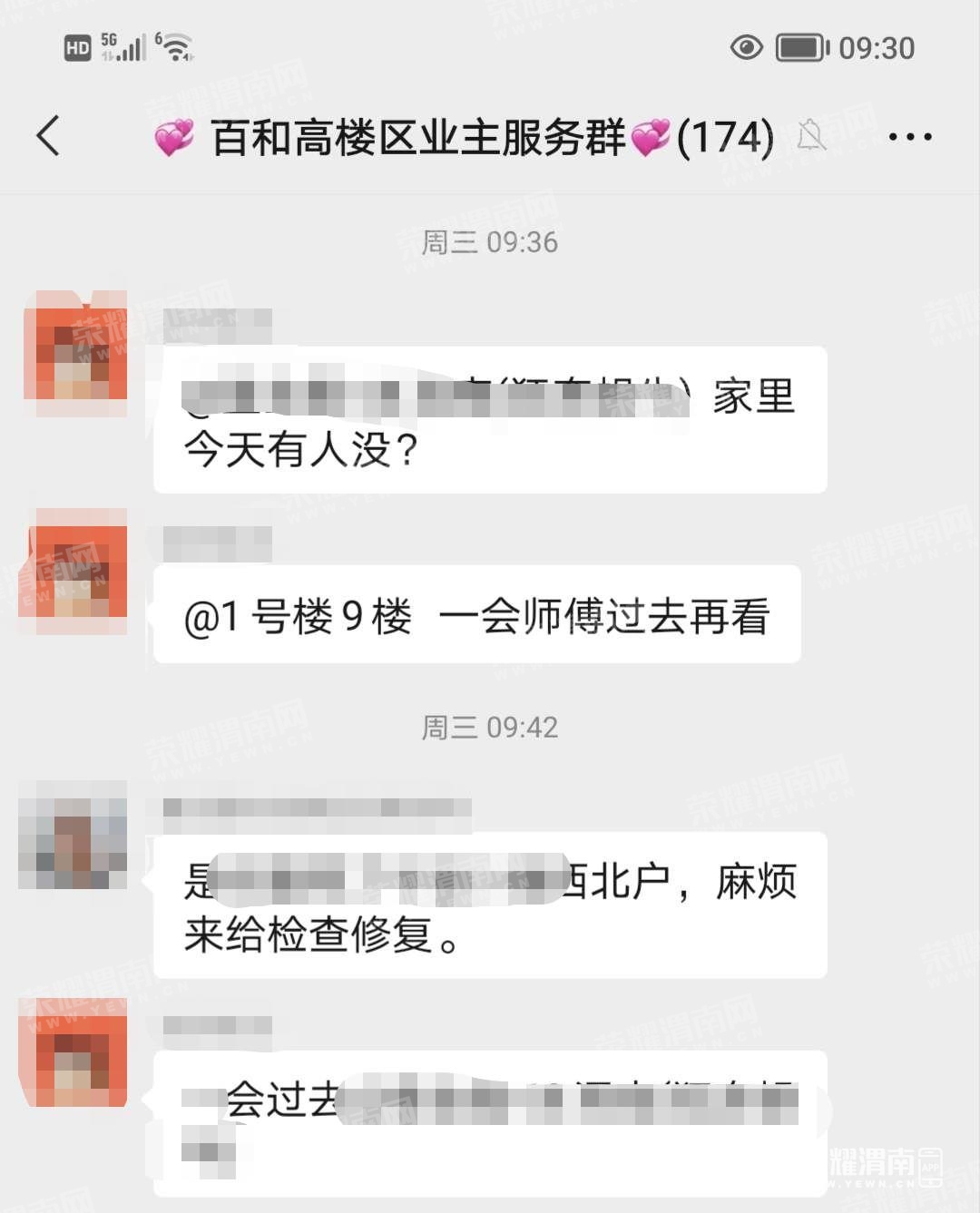Select the 麻烦来给检查修复 message bubble

point(490,907)
